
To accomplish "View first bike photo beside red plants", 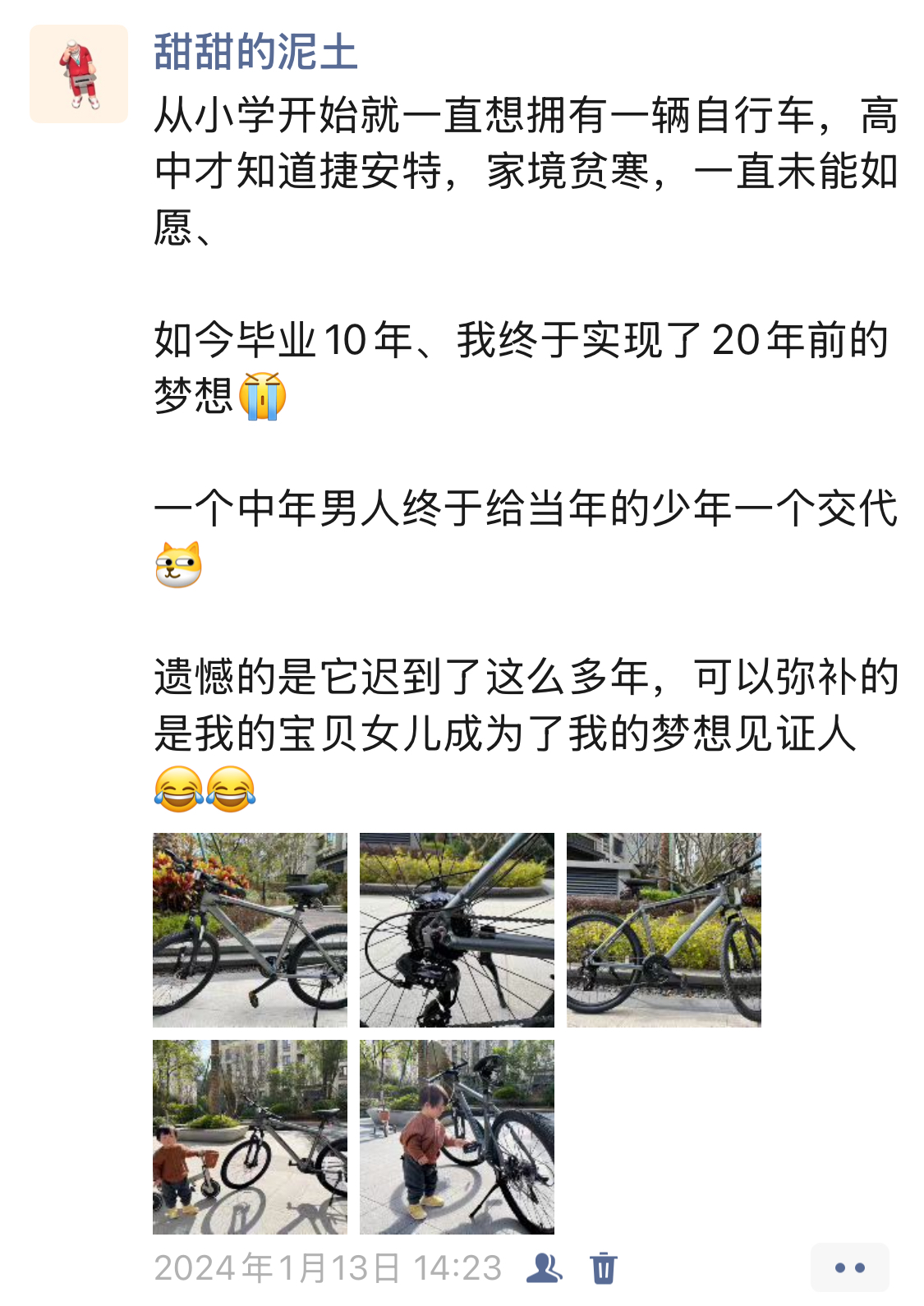I will 250,930.
